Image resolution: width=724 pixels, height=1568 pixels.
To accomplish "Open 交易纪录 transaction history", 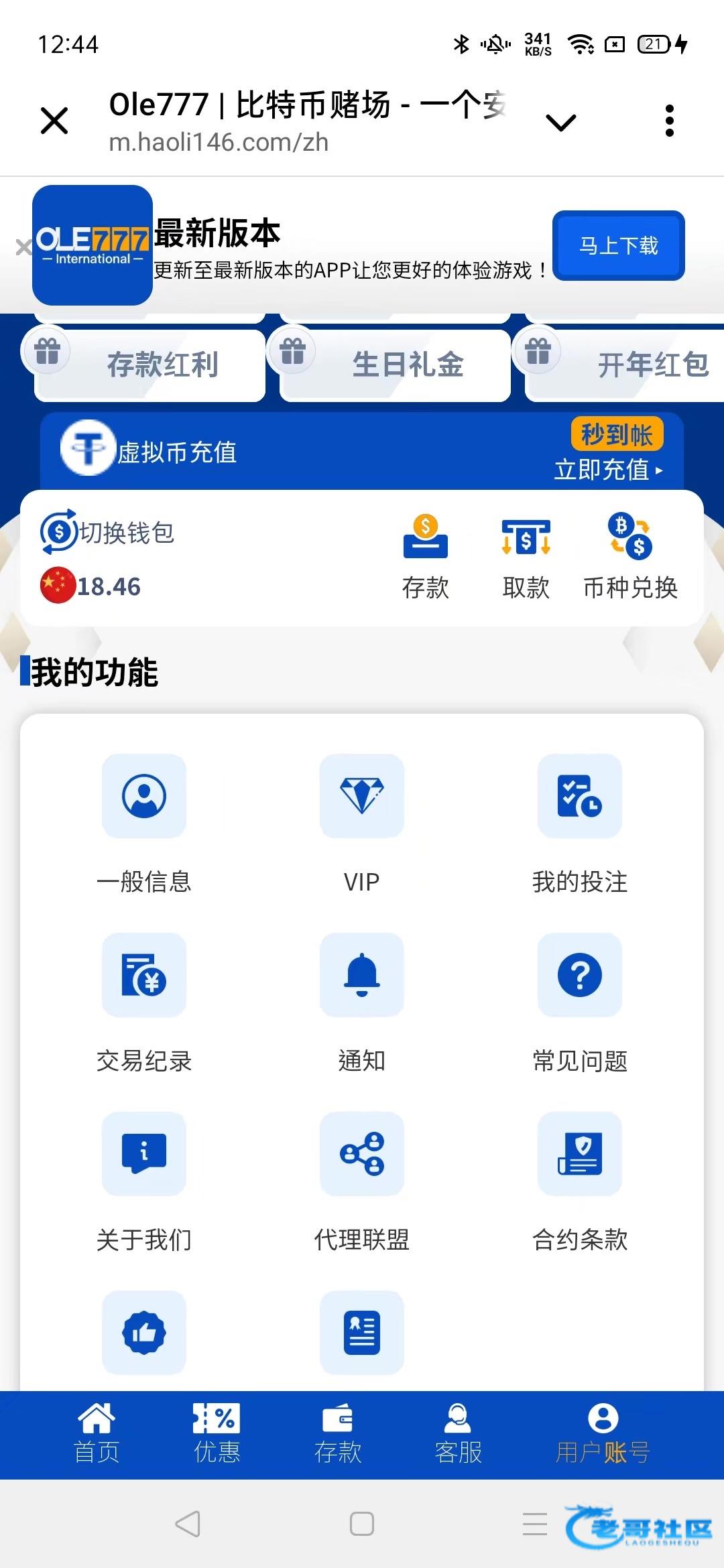I will coord(144,1003).
